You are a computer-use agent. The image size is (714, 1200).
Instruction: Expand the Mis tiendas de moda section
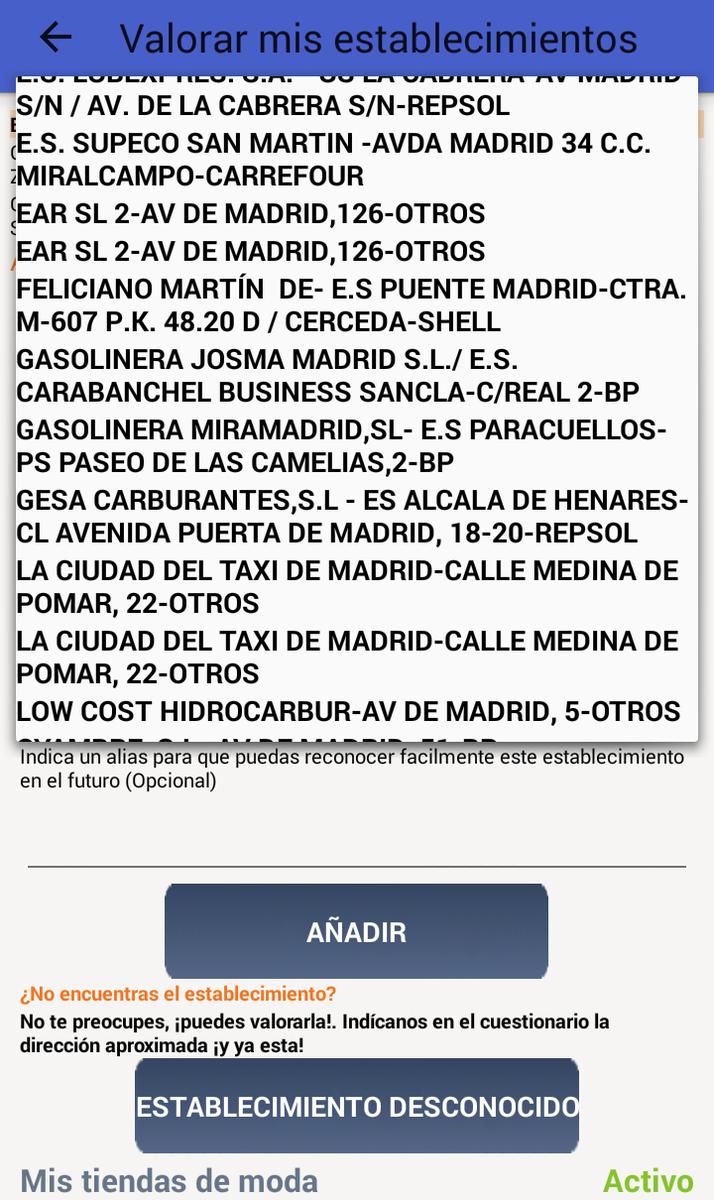click(170, 1181)
